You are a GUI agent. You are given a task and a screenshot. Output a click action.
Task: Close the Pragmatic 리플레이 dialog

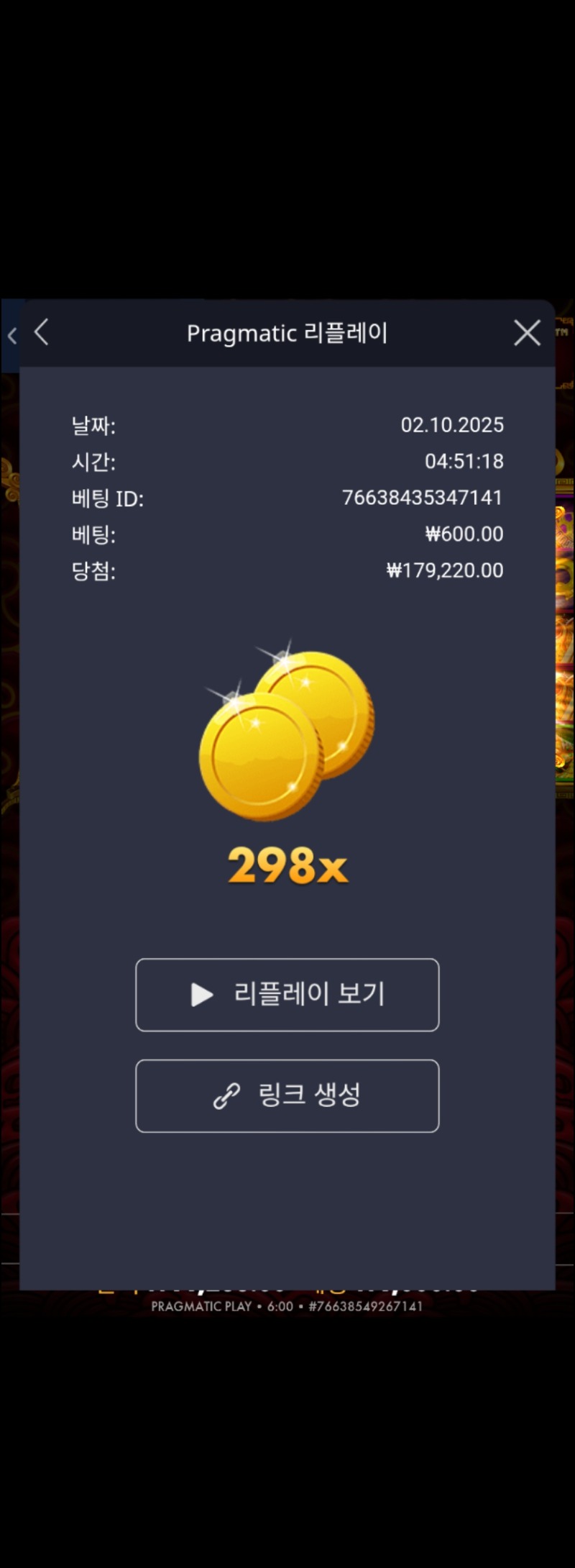pos(527,333)
